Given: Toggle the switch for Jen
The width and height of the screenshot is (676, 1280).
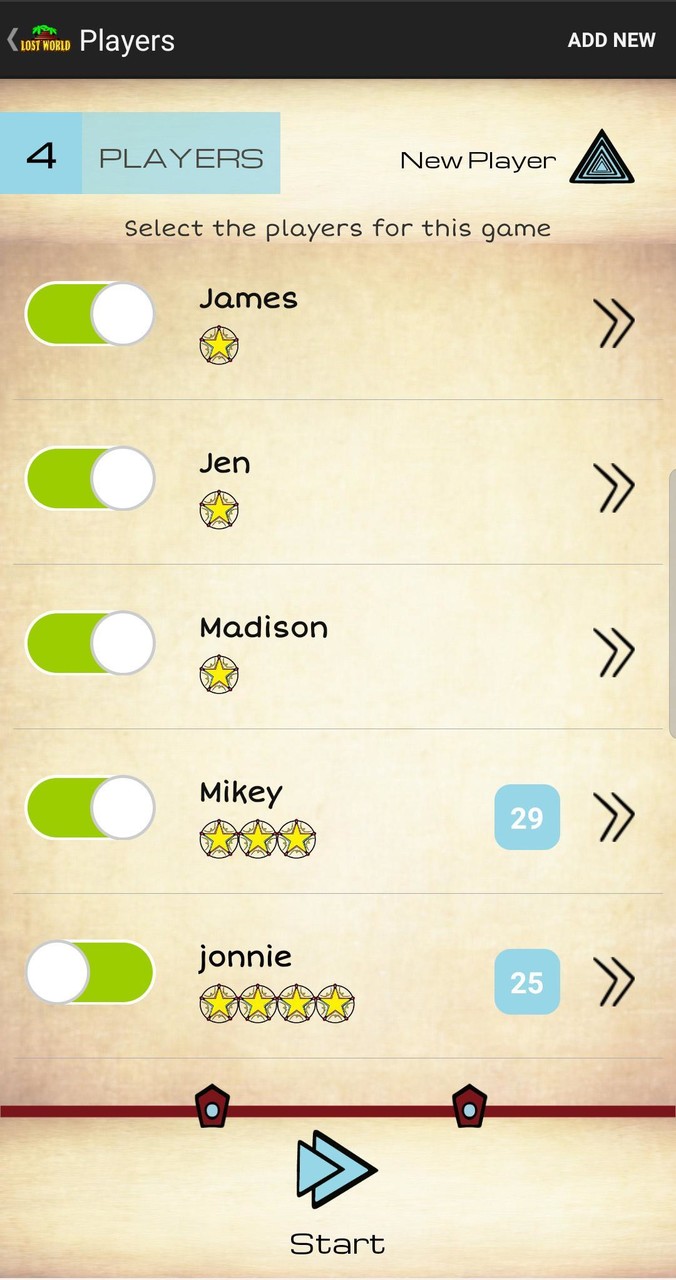Looking at the screenshot, I should click(90, 478).
